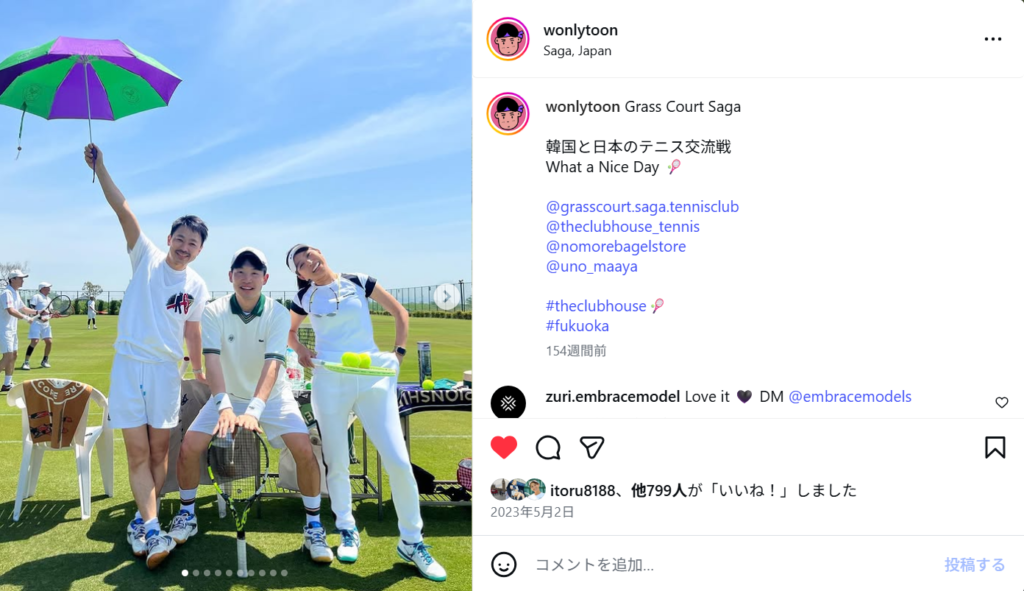Open the emoji picker for comments
The height and width of the screenshot is (591, 1024).
point(504,564)
